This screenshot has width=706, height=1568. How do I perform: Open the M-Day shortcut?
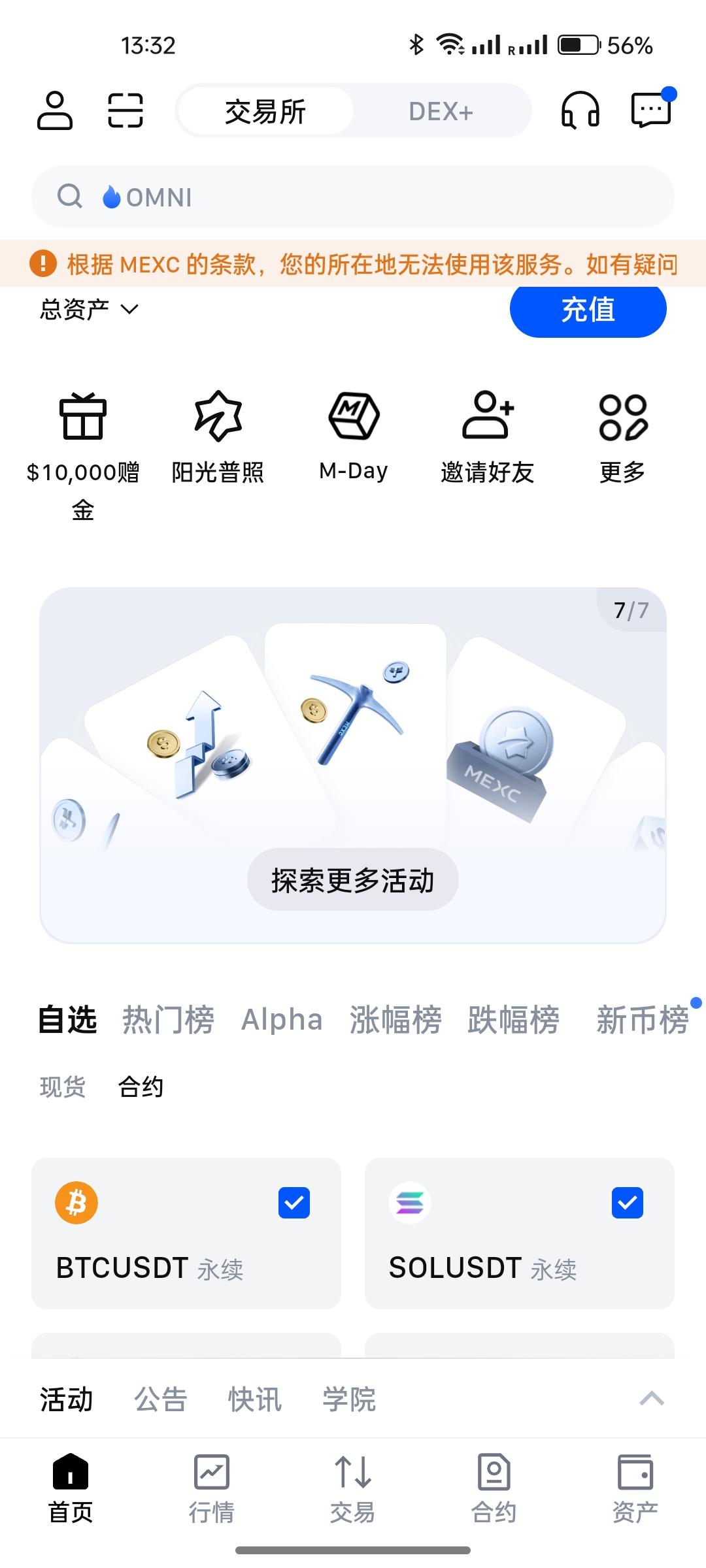[x=353, y=436]
